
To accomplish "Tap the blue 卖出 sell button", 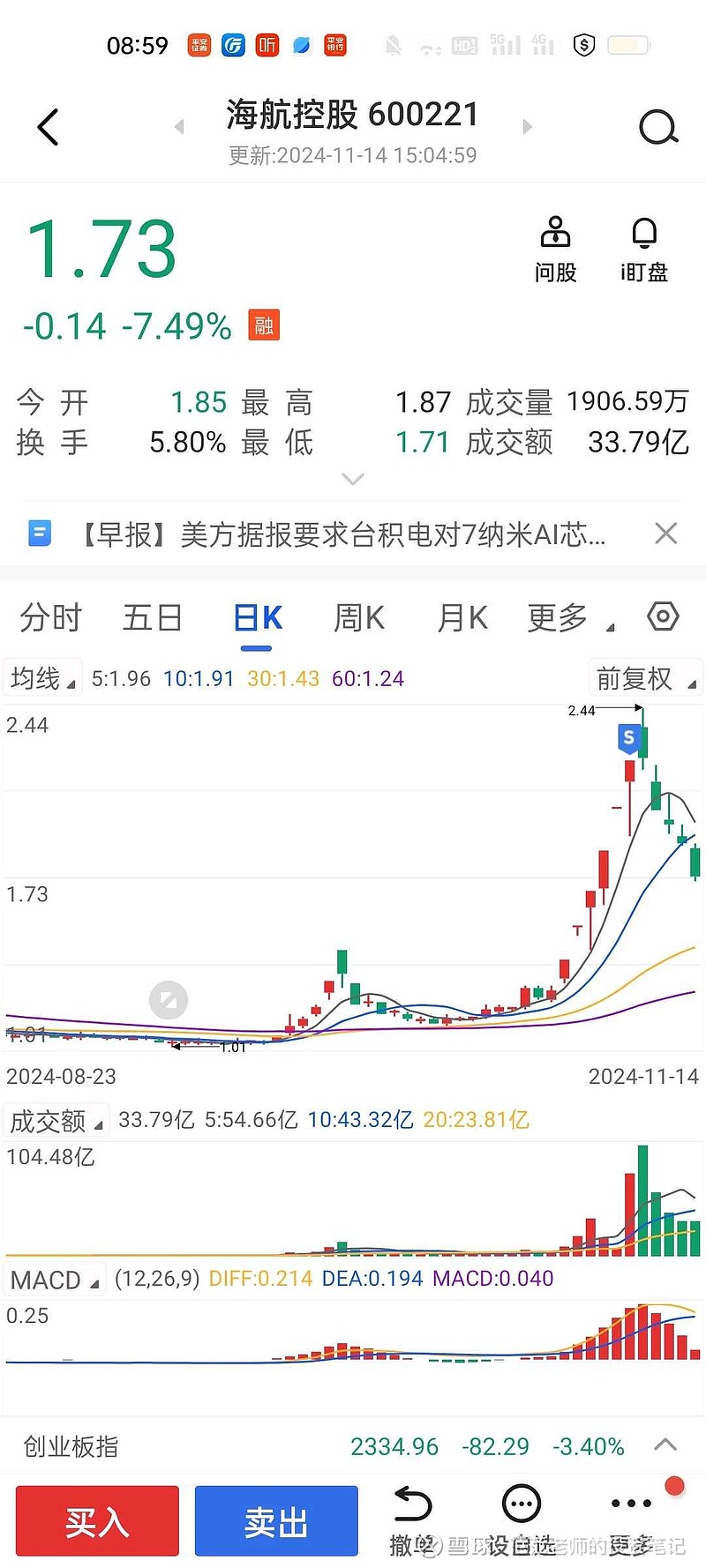I will [276, 1521].
